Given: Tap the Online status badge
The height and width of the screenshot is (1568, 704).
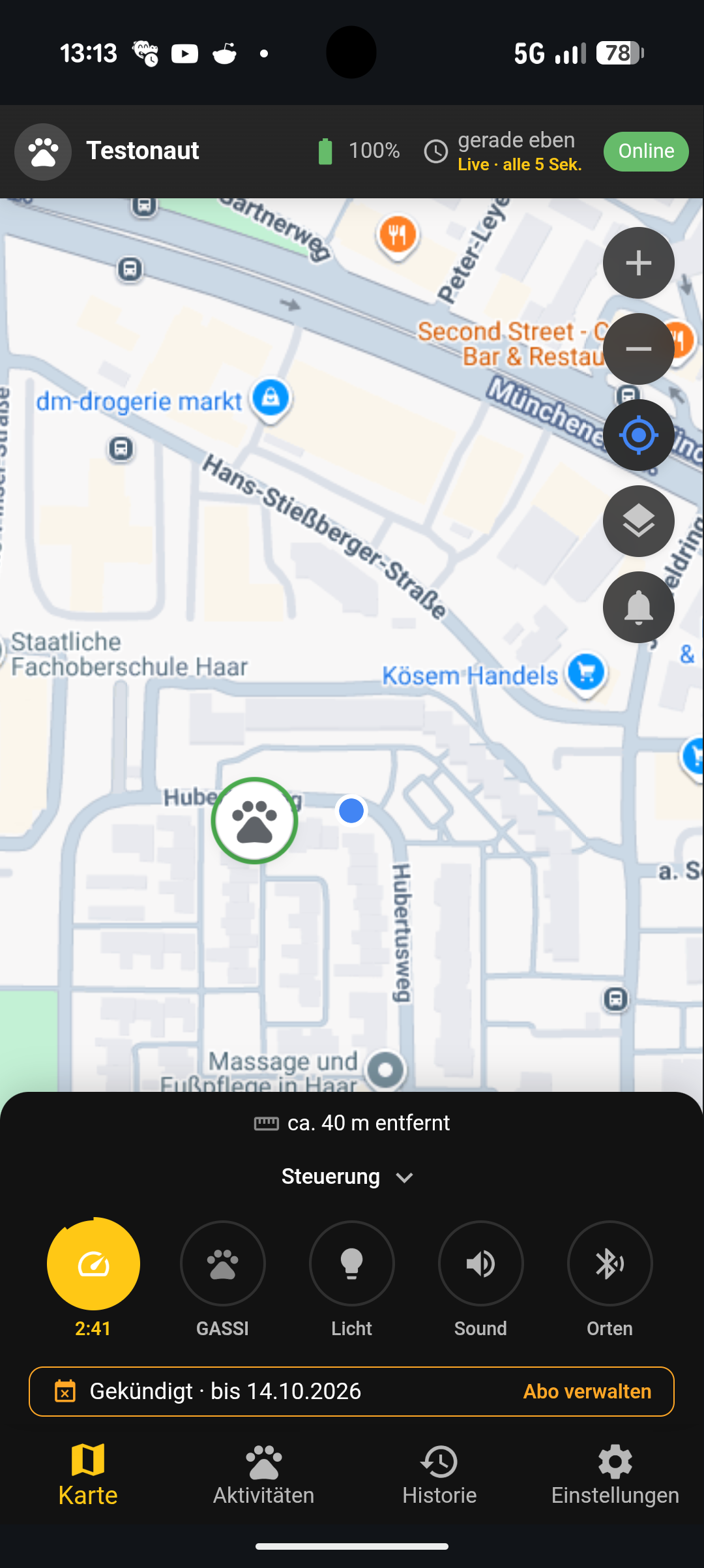Looking at the screenshot, I should (645, 151).
